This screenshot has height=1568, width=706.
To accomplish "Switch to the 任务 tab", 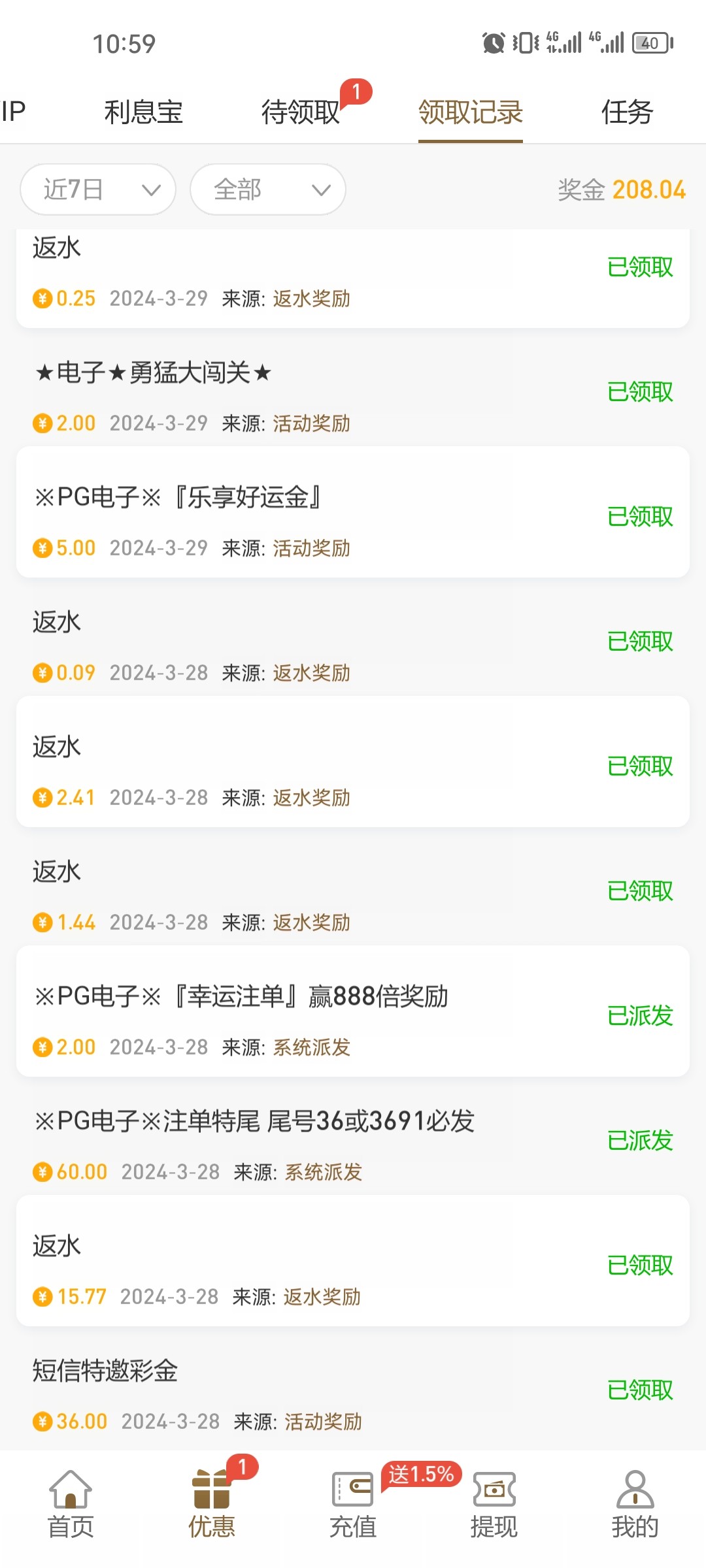I will (x=626, y=112).
